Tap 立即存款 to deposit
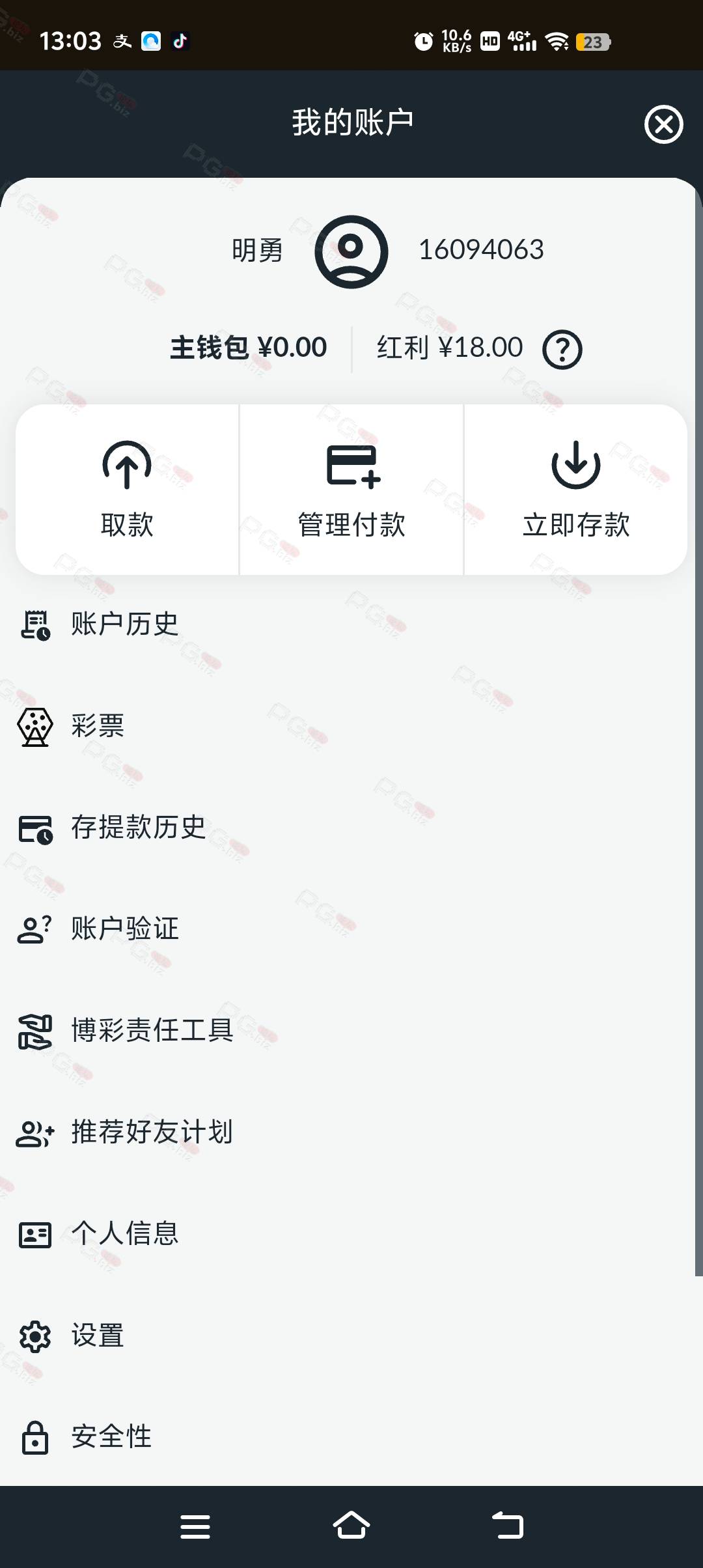This screenshot has width=703, height=1568. [576, 490]
